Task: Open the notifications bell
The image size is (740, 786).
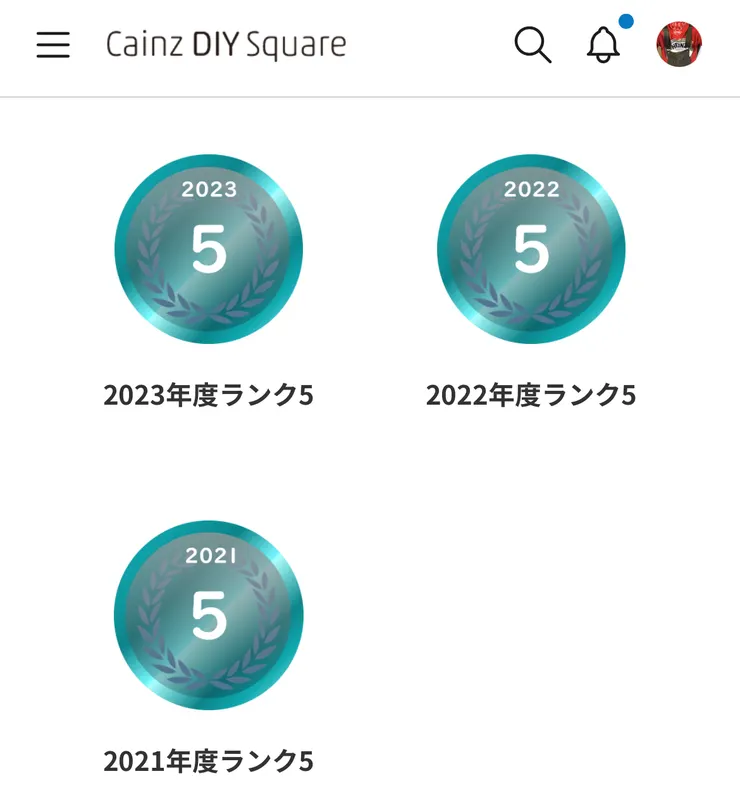Action: pos(603,45)
